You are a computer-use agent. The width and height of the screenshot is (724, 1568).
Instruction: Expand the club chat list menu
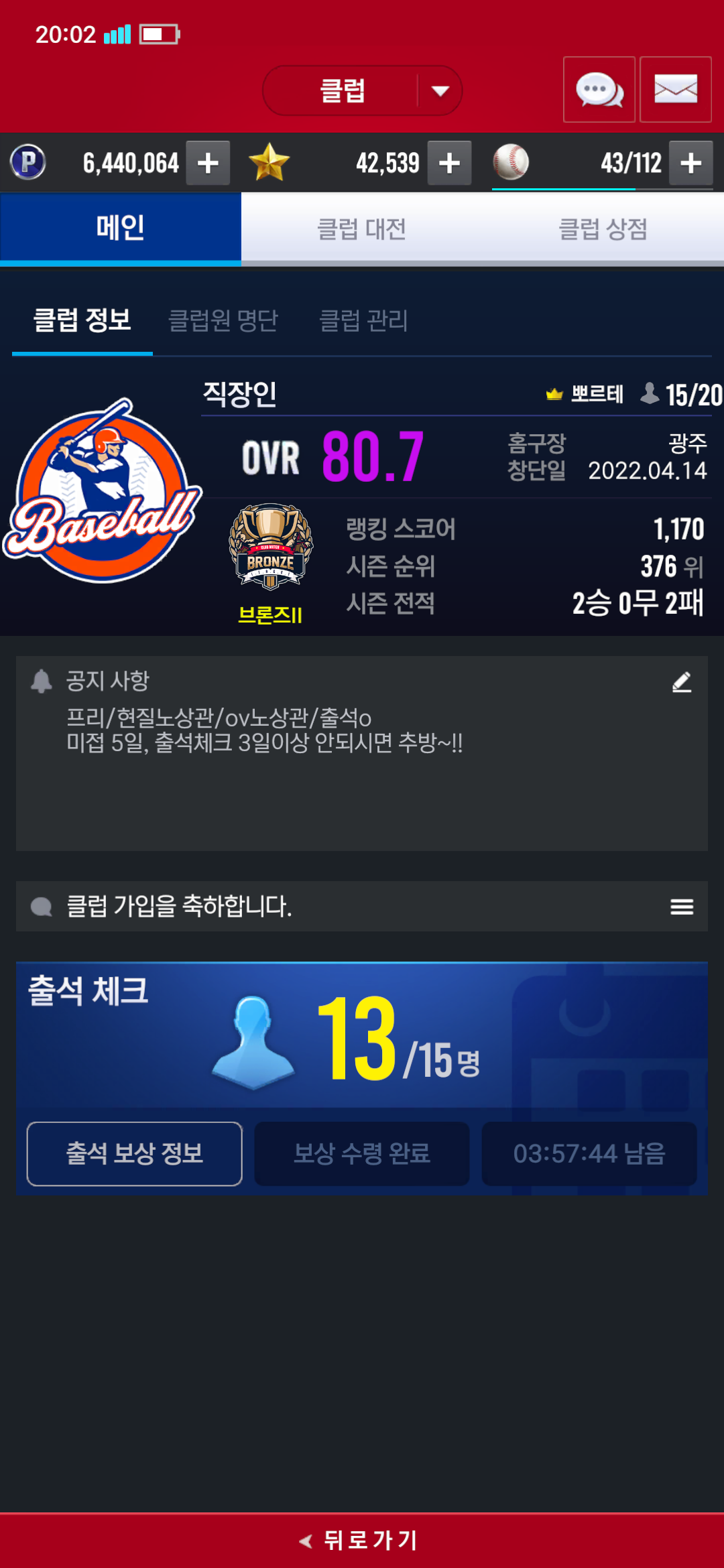click(x=682, y=907)
